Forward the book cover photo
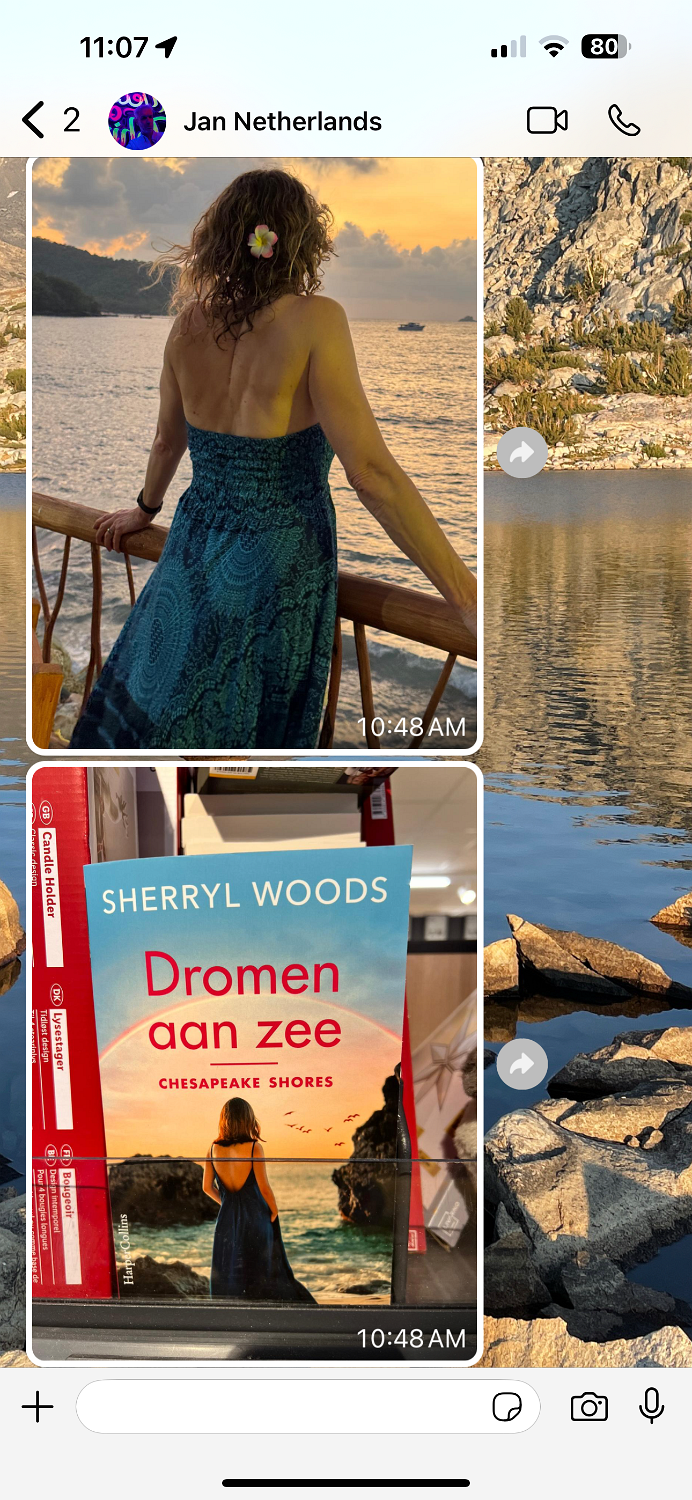The height and width of the screenshot is (1500, 692). pos(522,1064)
